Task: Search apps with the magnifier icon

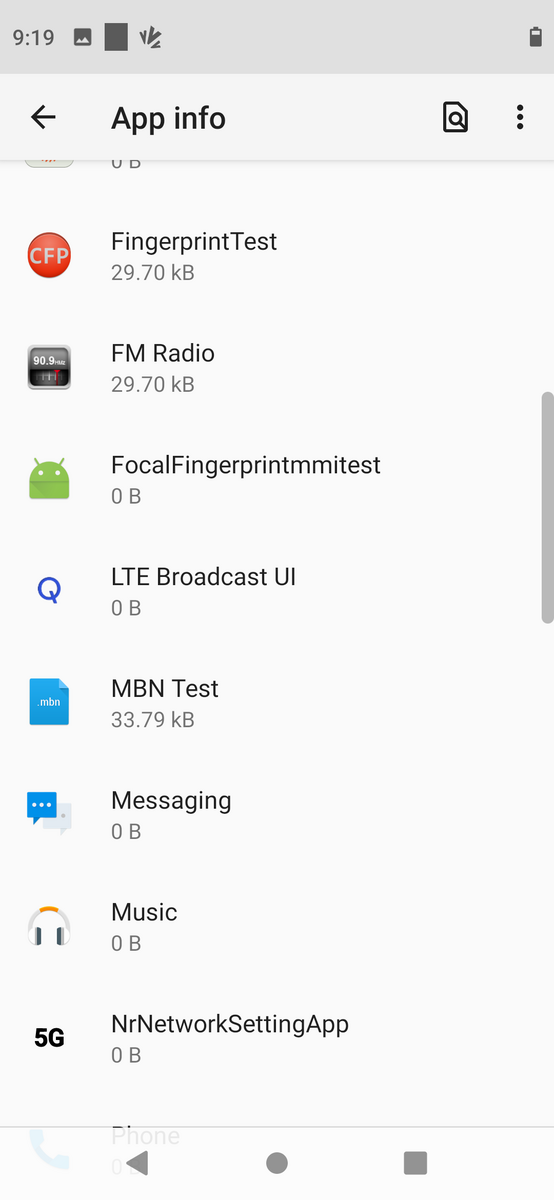Action: (455, 118)
